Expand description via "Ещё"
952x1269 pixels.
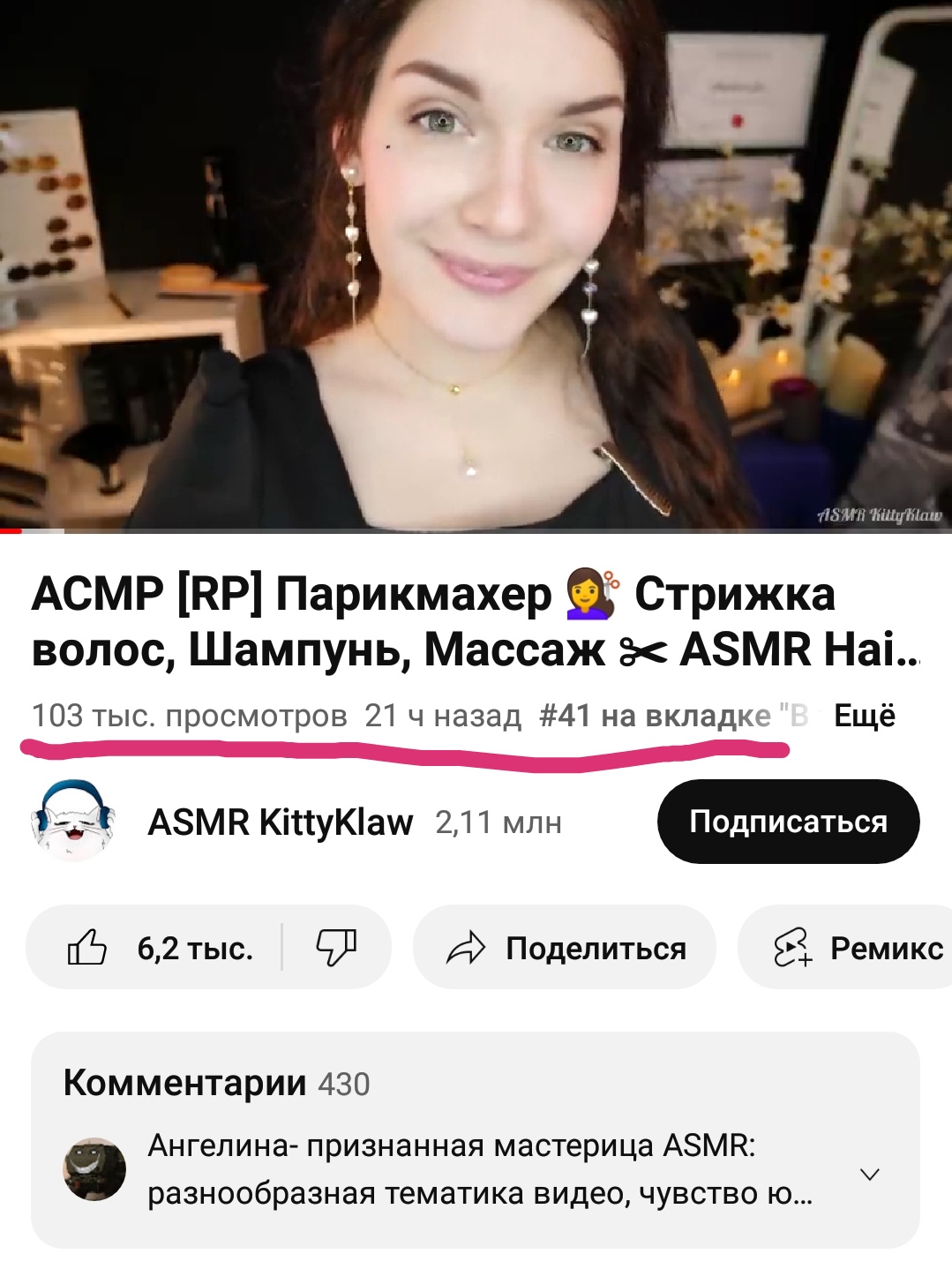point(864,716)
